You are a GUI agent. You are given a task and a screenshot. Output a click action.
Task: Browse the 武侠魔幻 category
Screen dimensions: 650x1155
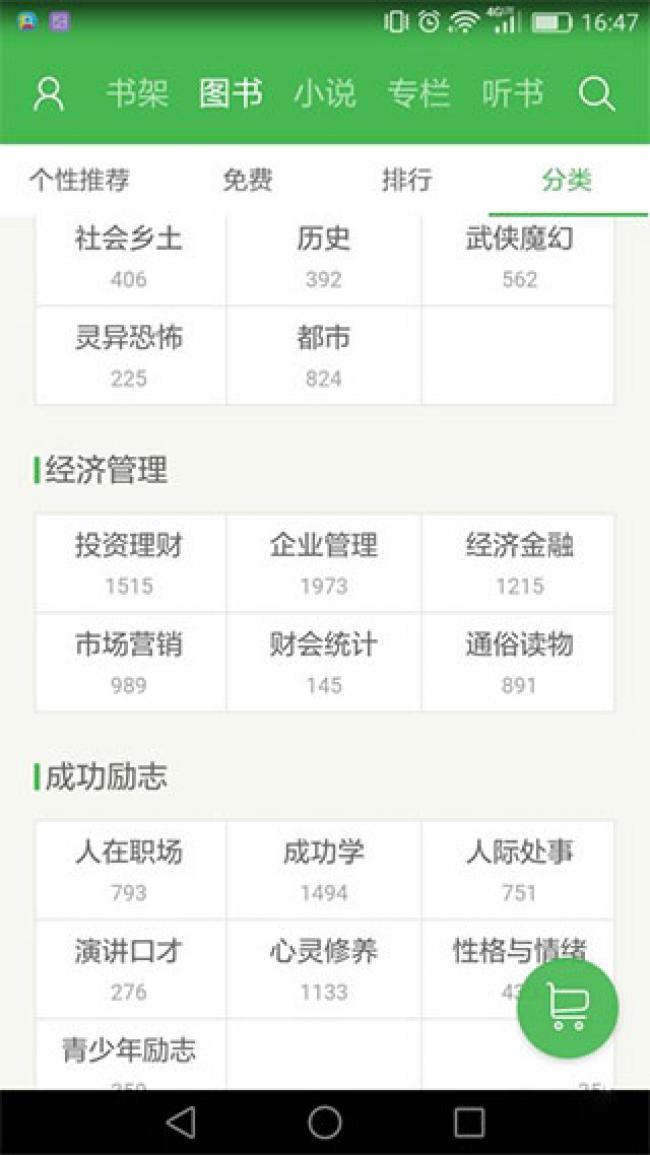(x=518, y=256)
